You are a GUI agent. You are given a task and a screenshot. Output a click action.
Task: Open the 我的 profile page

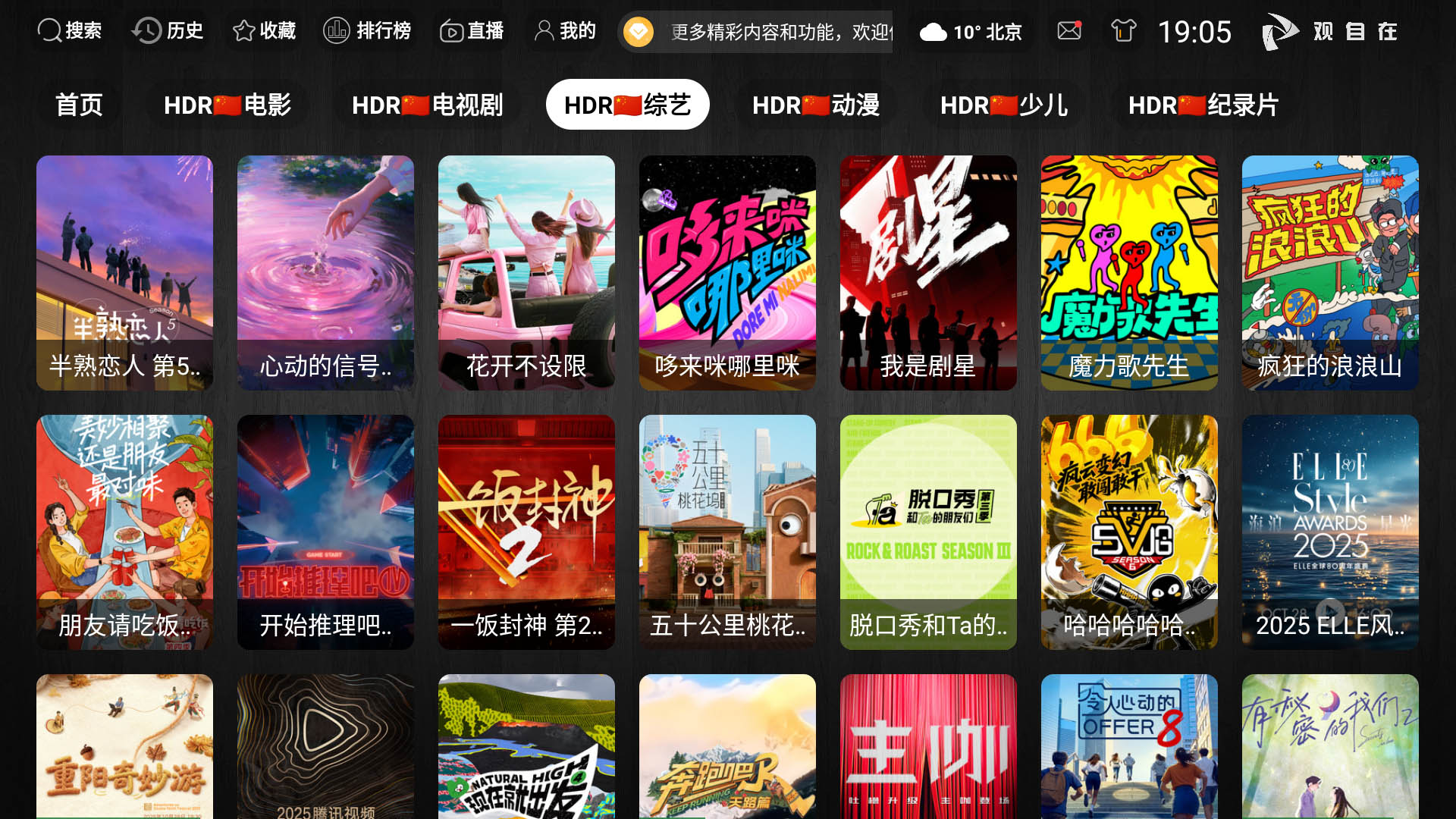[565, 31]
